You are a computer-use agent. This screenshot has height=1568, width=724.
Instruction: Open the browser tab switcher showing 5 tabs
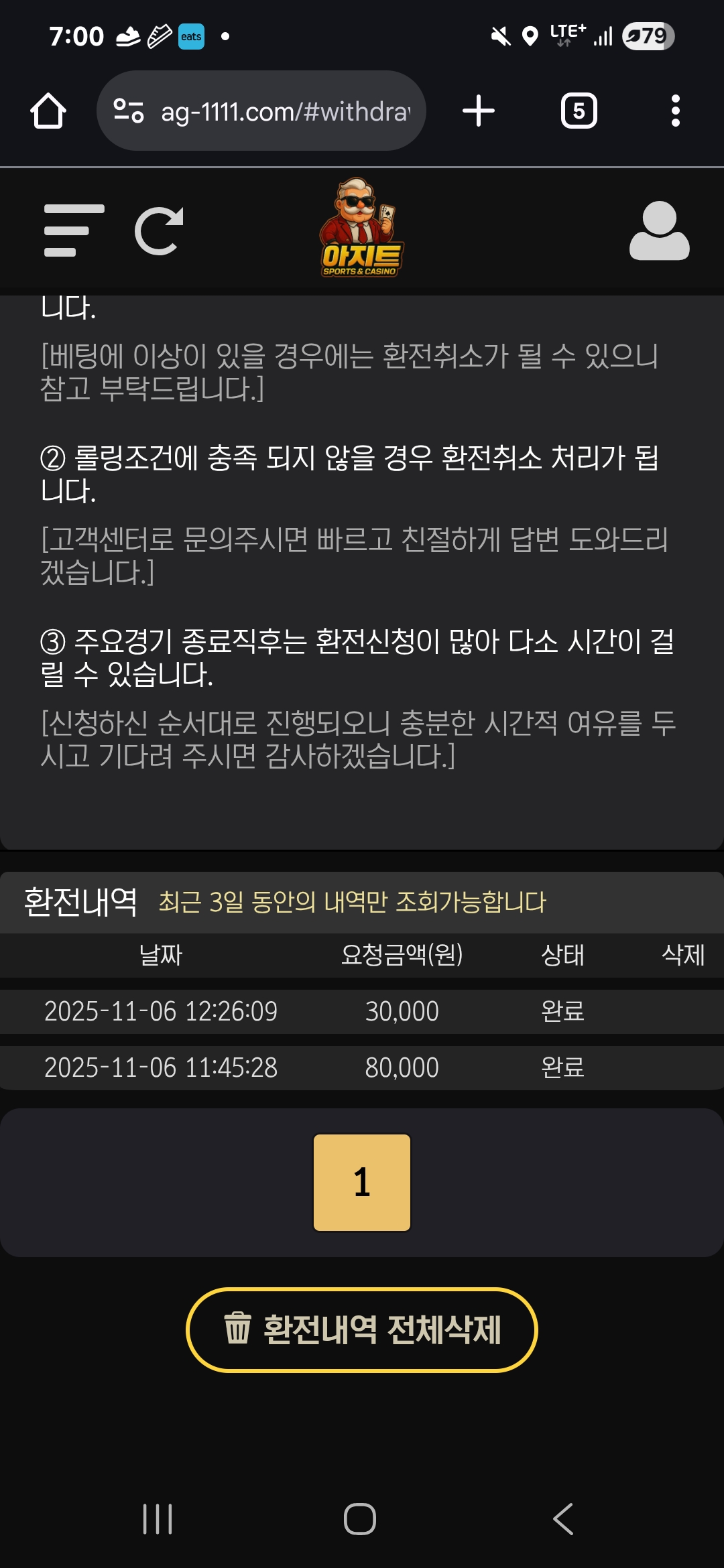click(x=579, y=110)
